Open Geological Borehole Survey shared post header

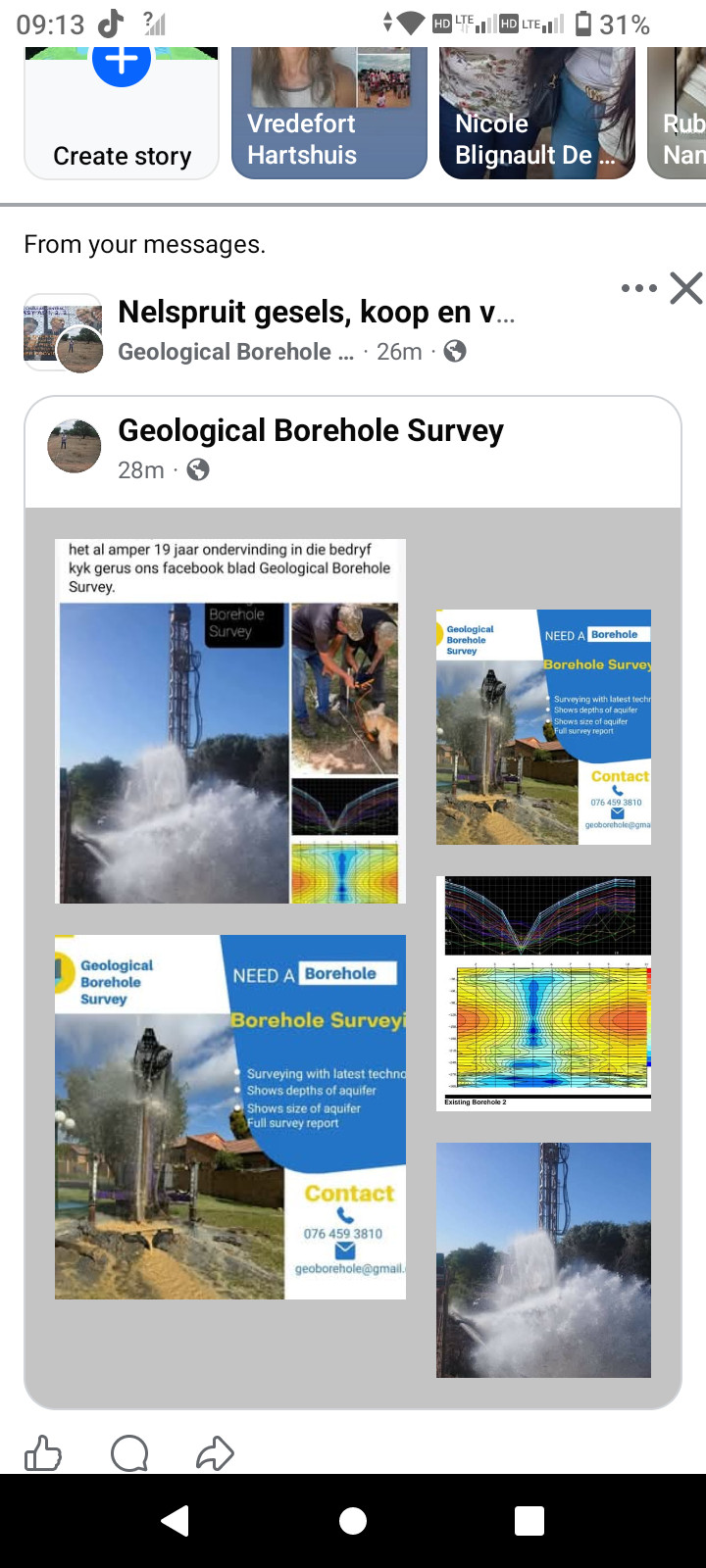point(310,431)
